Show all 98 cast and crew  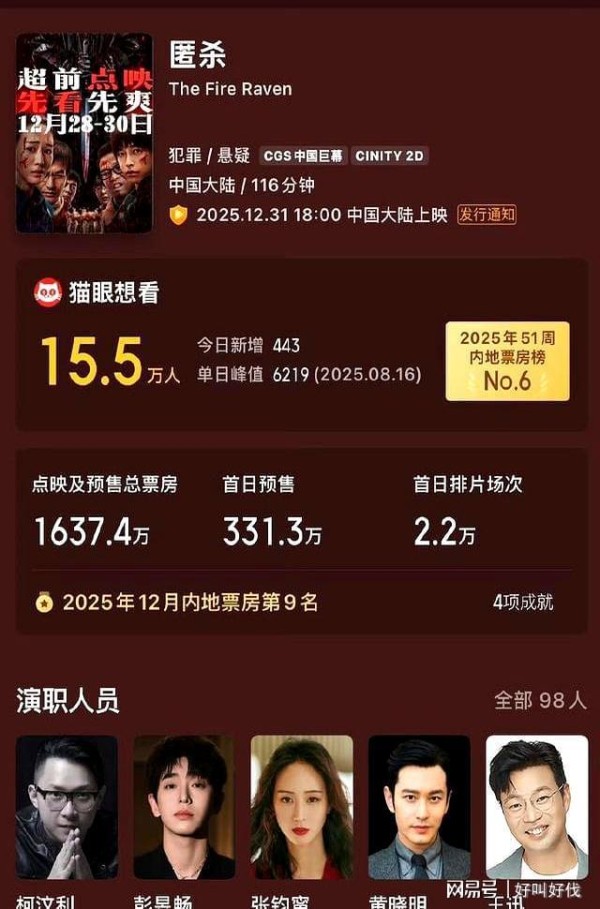[540, 700]
